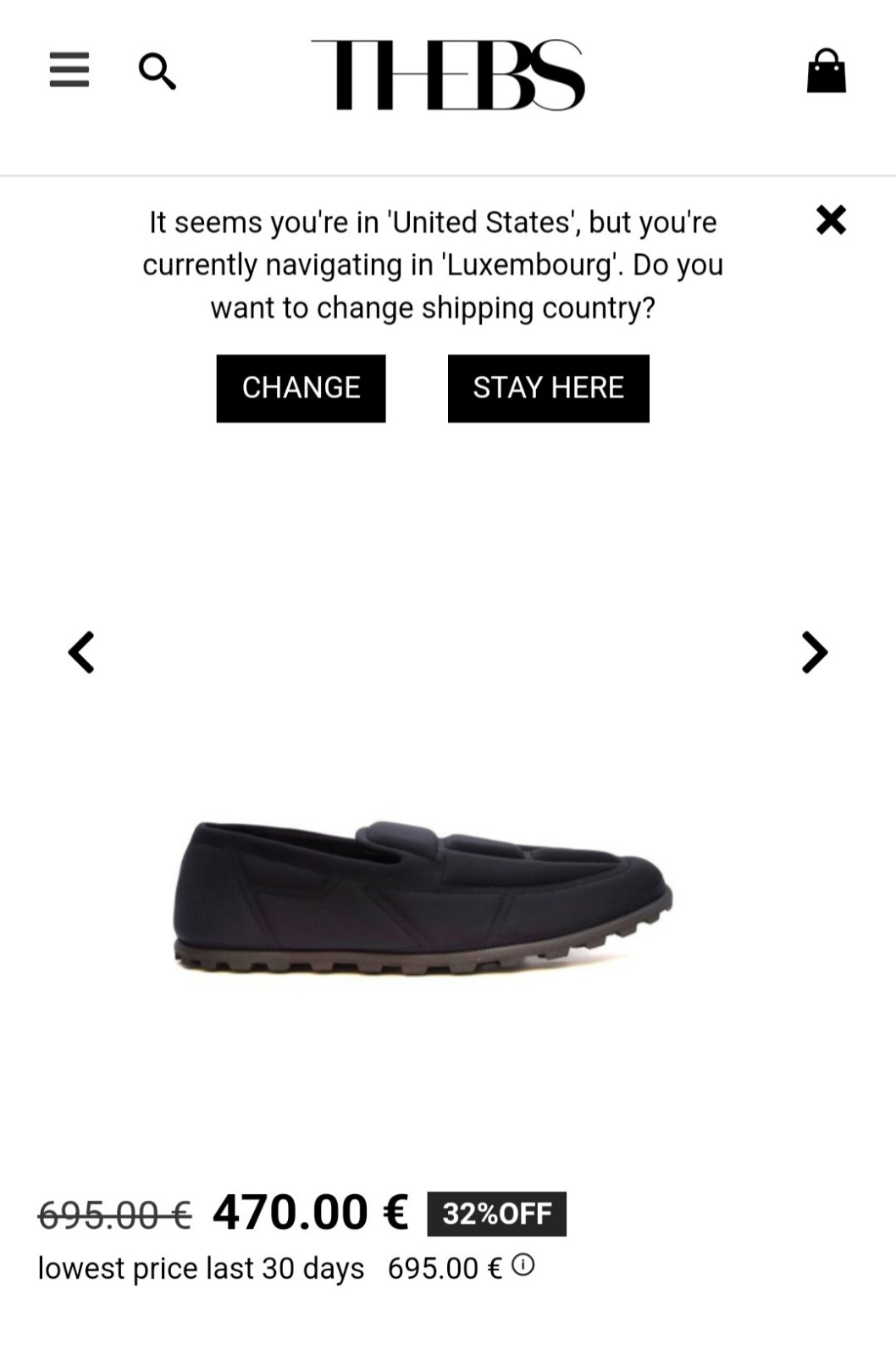Open the search magnifier

coord(158,71)
